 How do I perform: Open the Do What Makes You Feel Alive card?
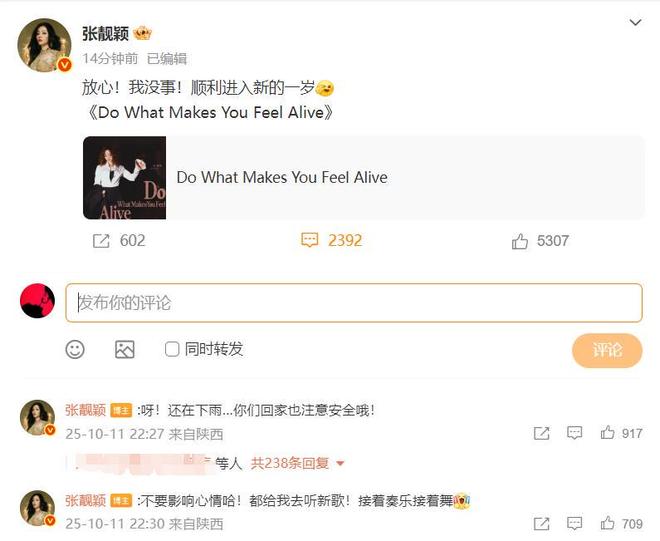[363, 178]
